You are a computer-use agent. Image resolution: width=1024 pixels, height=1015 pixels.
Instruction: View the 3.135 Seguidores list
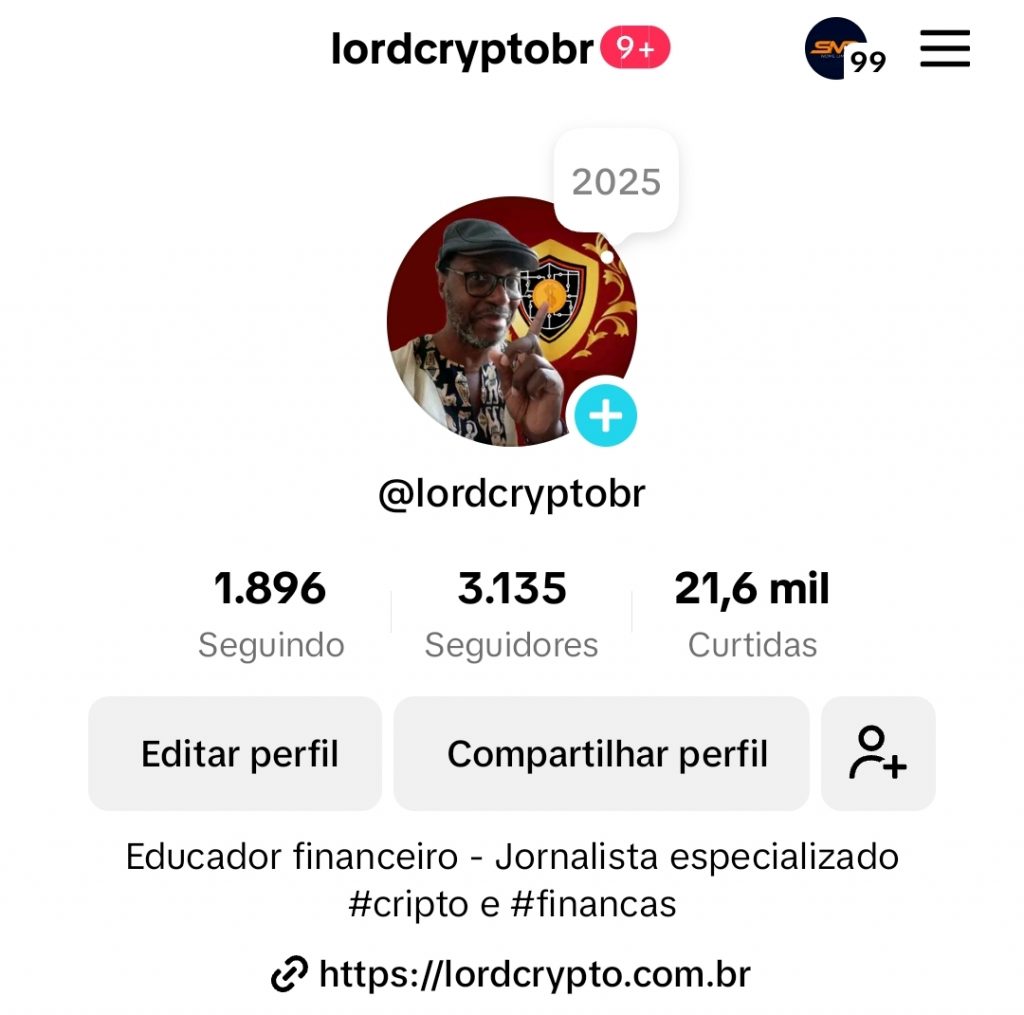pyautogui.click(x=511, y=614)
